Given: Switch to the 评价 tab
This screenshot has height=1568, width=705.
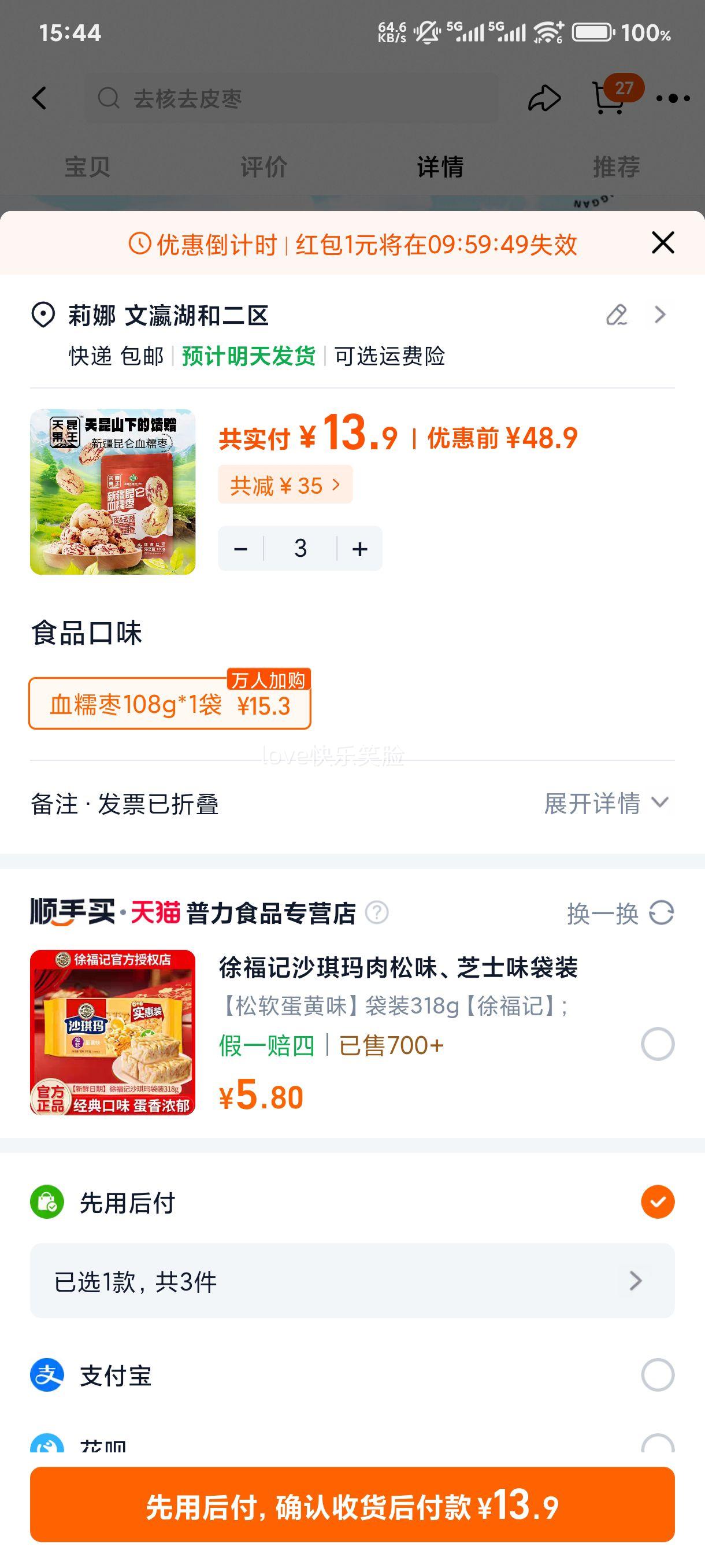Looking at the screenshot, I should click(x=264, y=165).
